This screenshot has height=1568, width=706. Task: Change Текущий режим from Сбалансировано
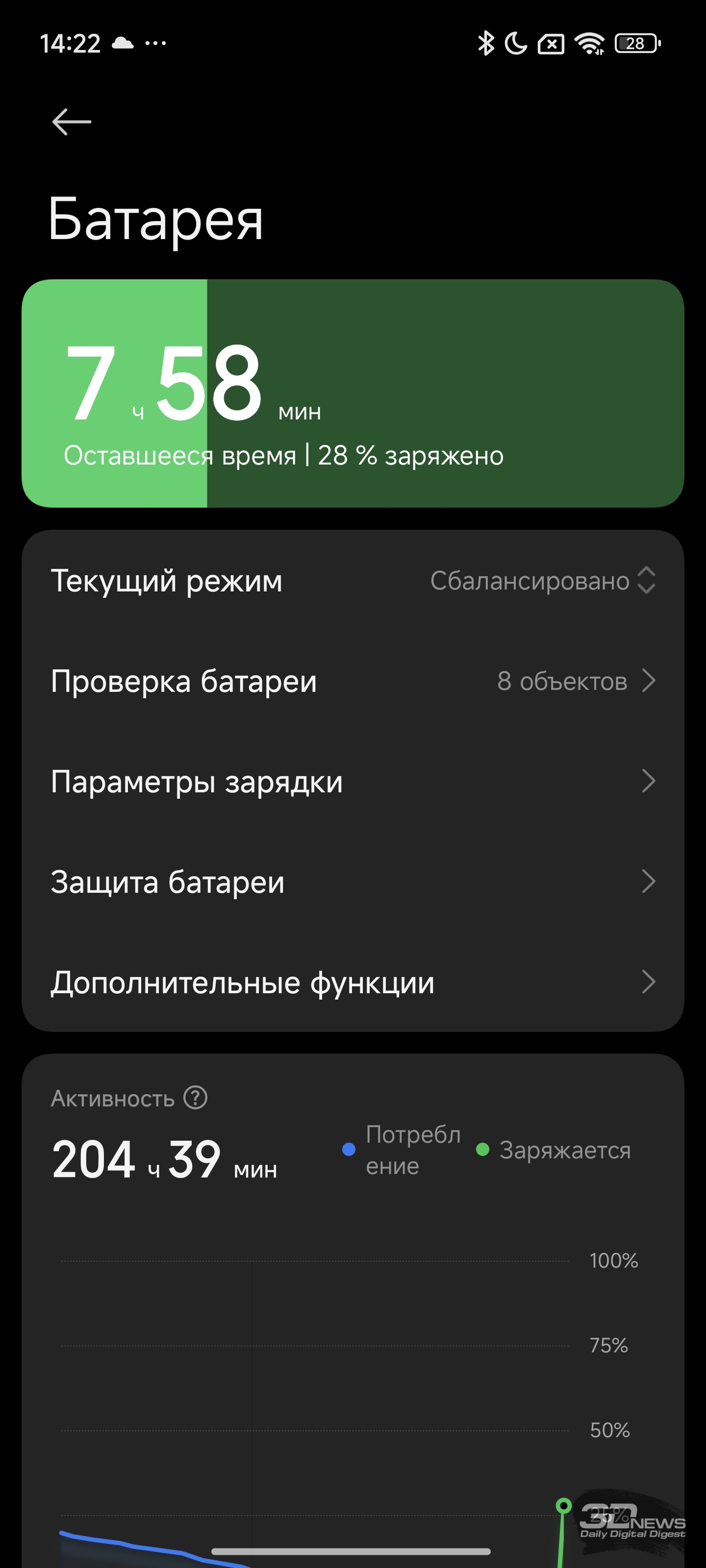point(353,580)
